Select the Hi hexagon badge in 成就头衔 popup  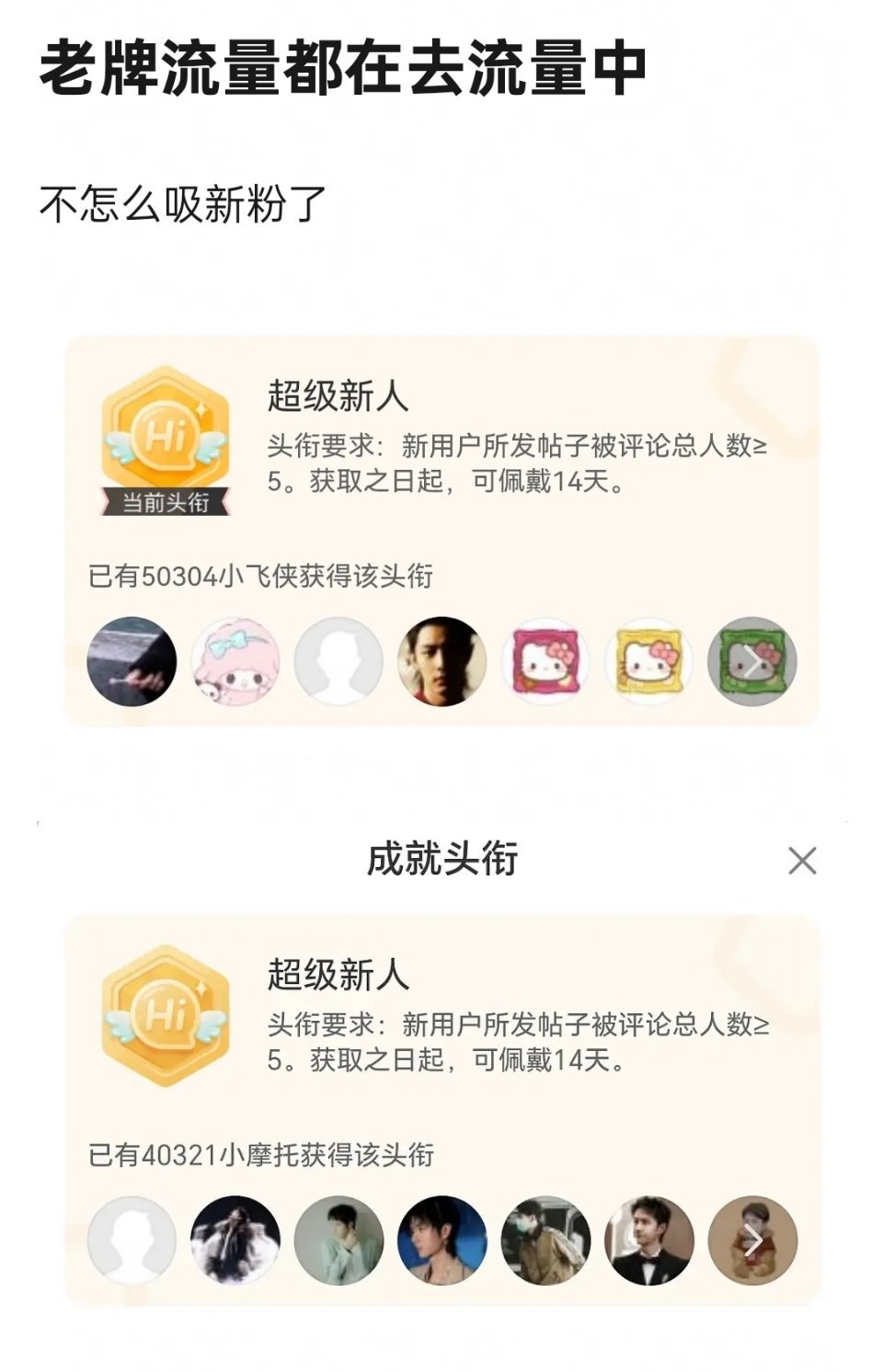(x=166, y=1016)
